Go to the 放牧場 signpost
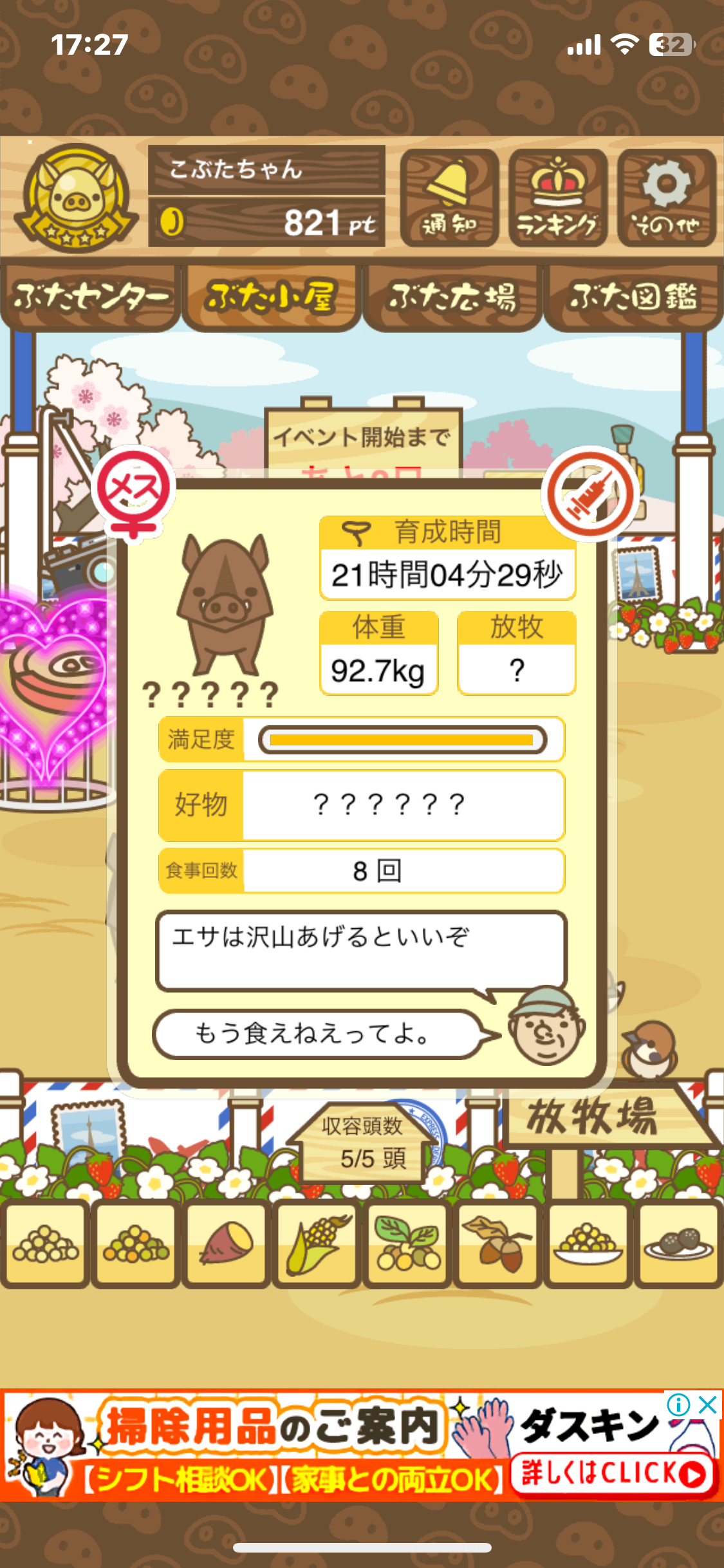This screenshot has height=1568, width=724. 592,1116
